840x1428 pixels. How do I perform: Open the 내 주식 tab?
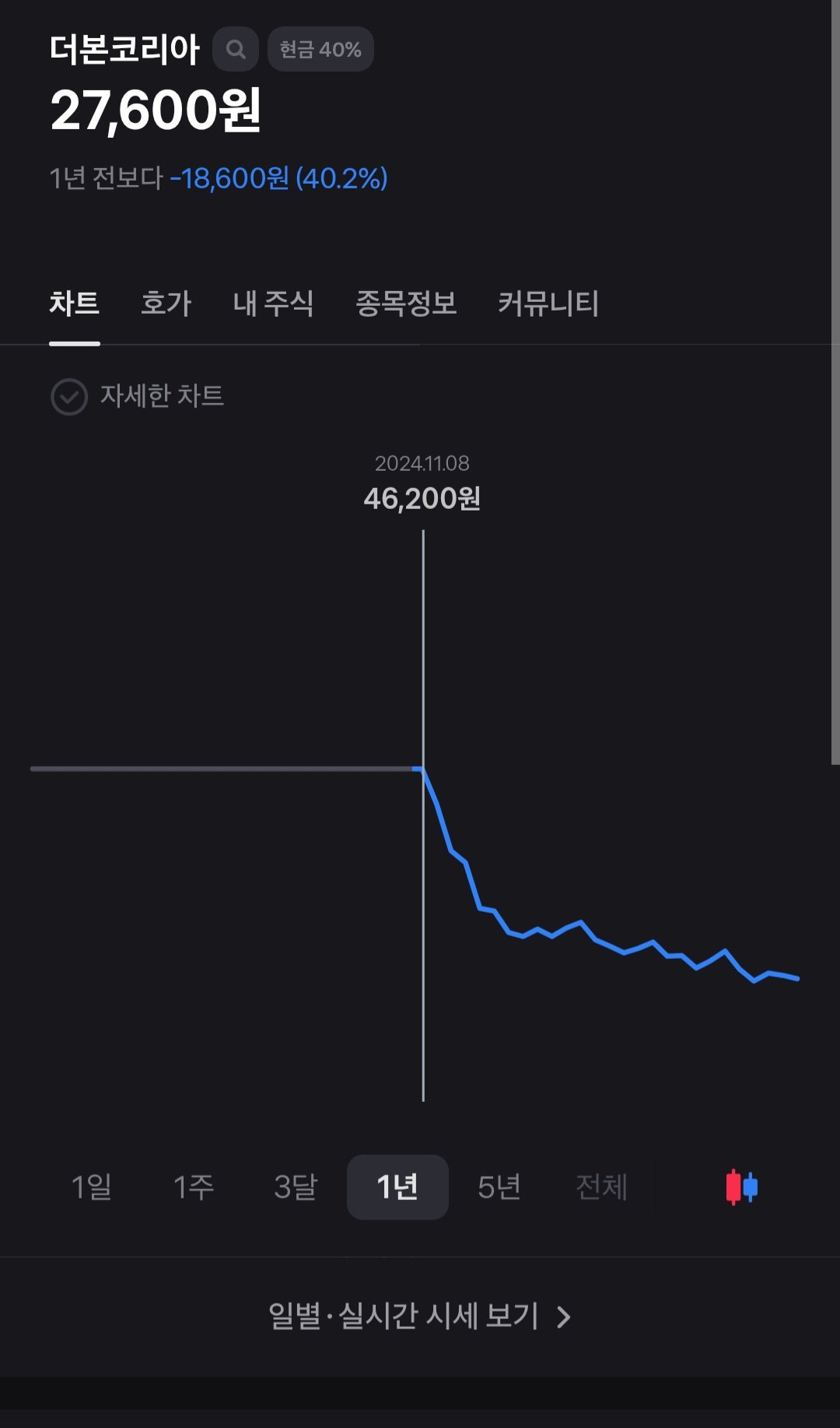click(x=273, y=303)
